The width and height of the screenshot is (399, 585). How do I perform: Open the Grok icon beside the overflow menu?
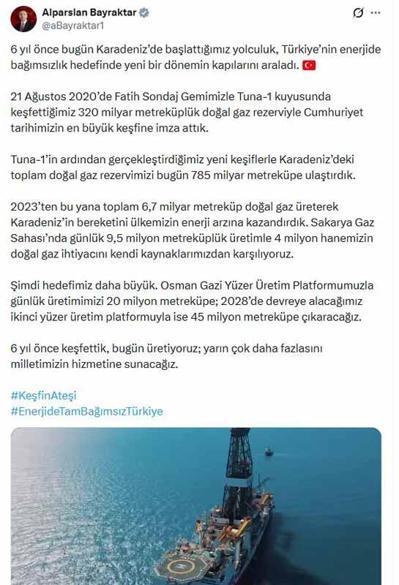tap(358, 13)
